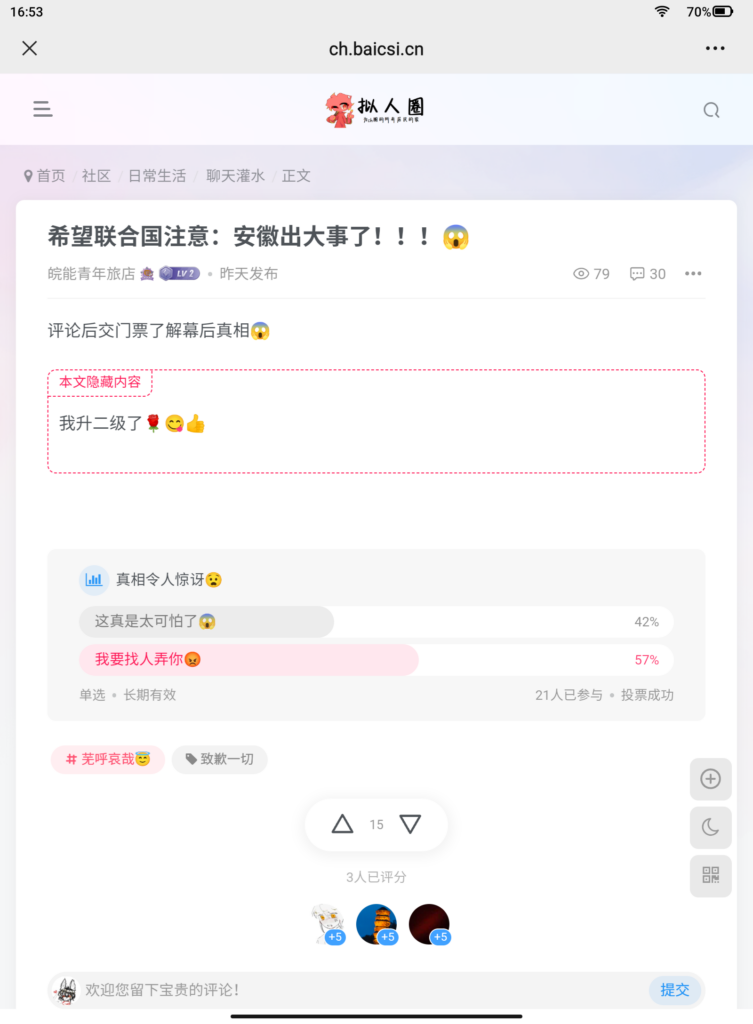Click the 聊天灌水 breadcrumb item
Screen dimensions: 753x1024
pyautogui.click(x=233, y=175)
